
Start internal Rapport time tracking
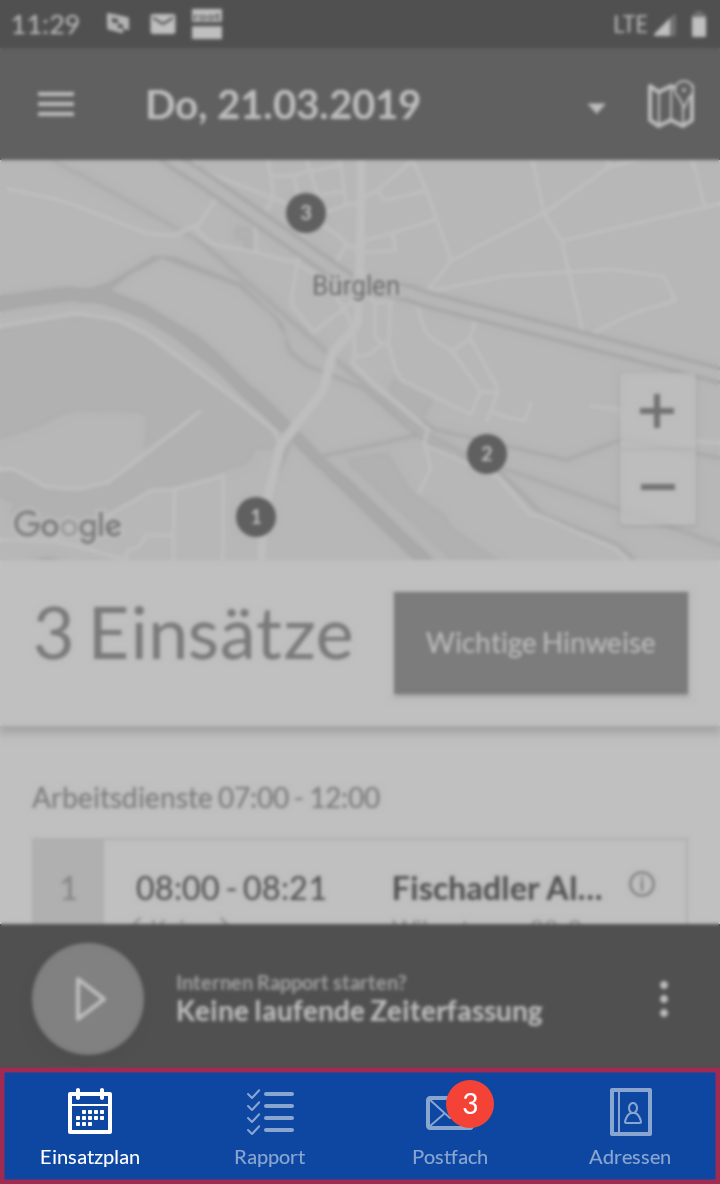[88, 999]
